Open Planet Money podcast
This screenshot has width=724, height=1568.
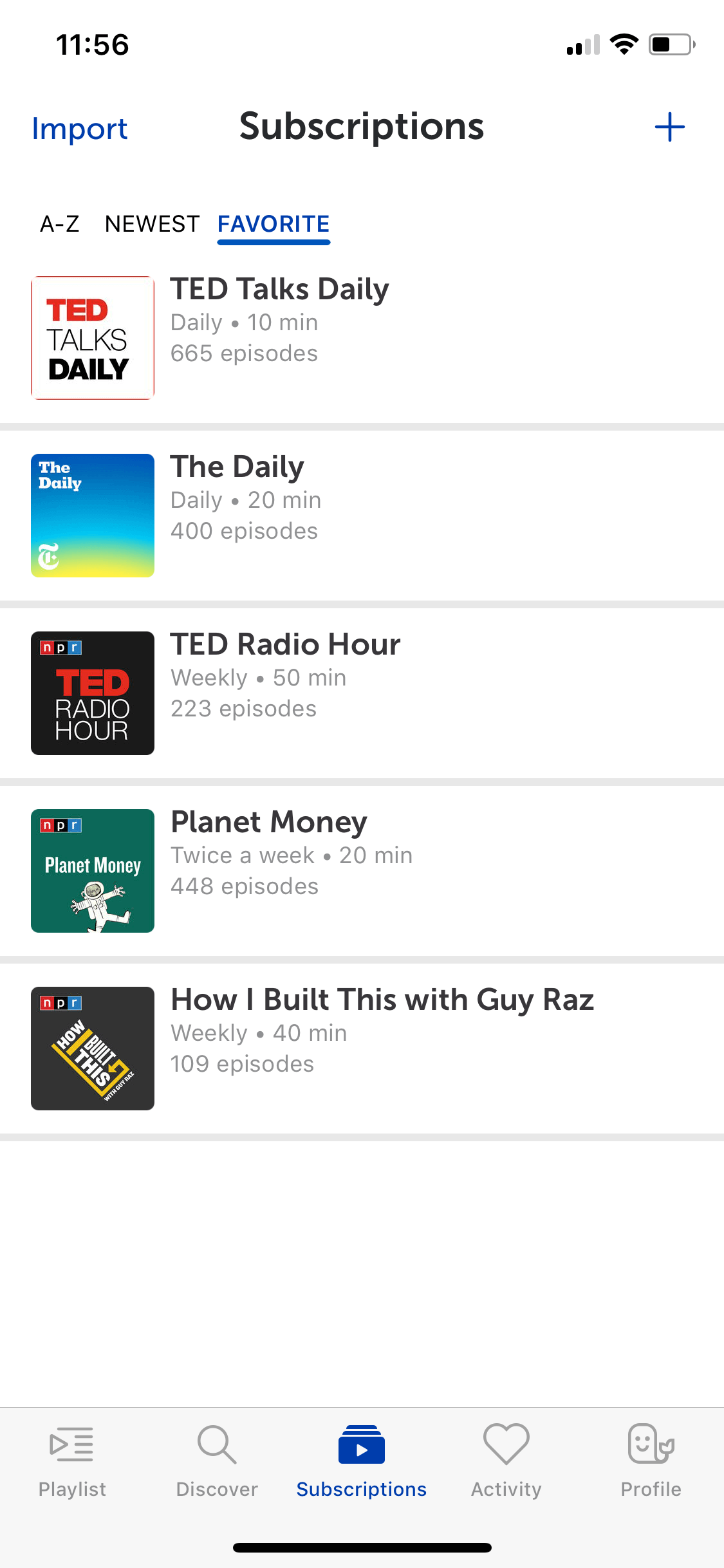[362, 871]
